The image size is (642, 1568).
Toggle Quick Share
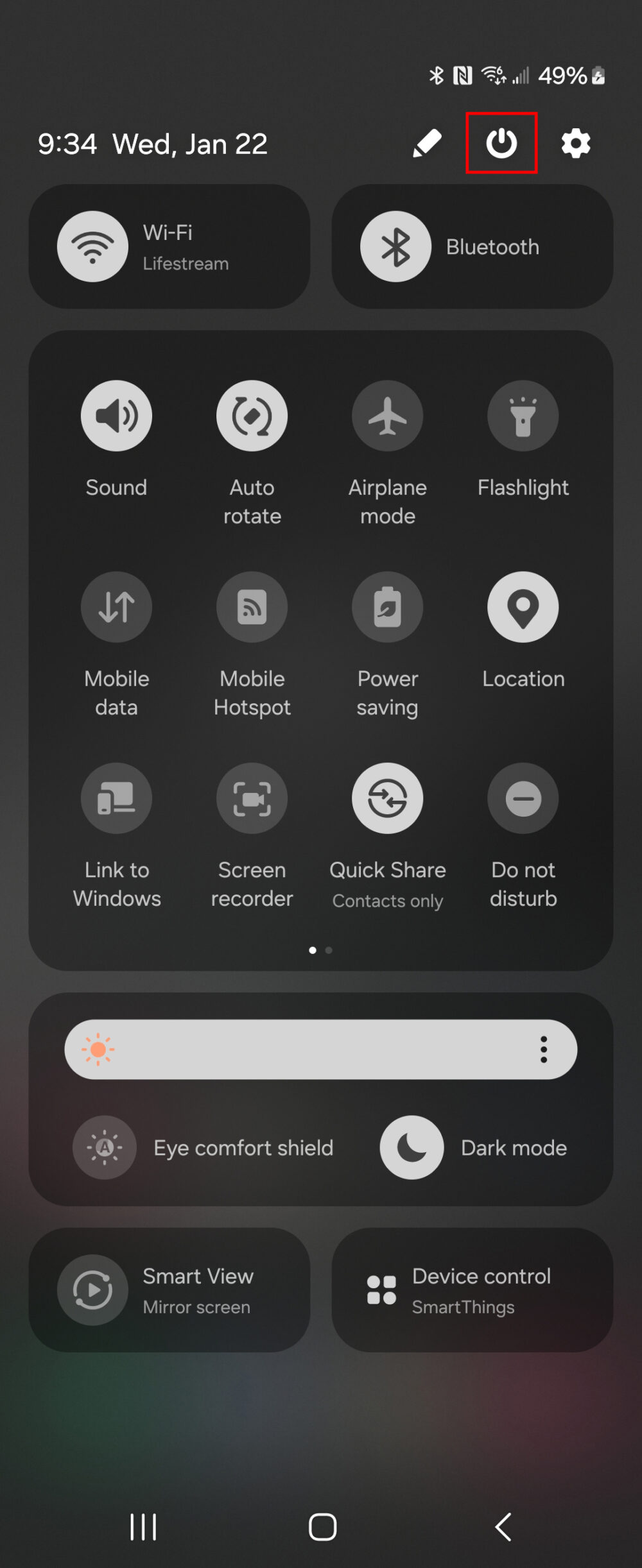tap(388, 798)
